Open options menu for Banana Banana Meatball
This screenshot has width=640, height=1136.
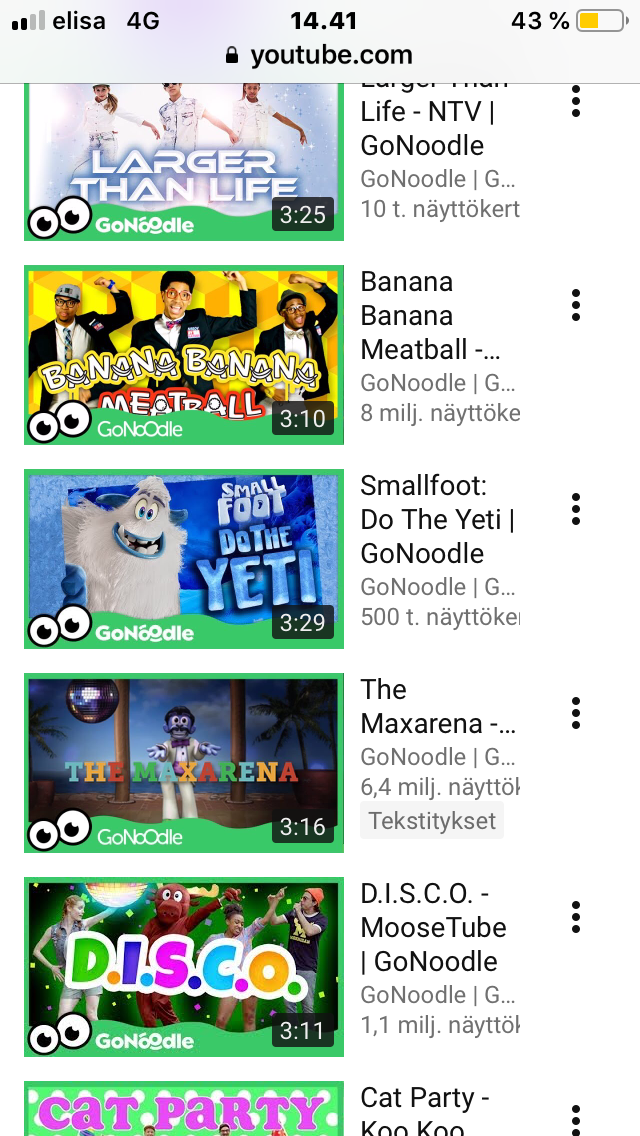pos(575,305)
